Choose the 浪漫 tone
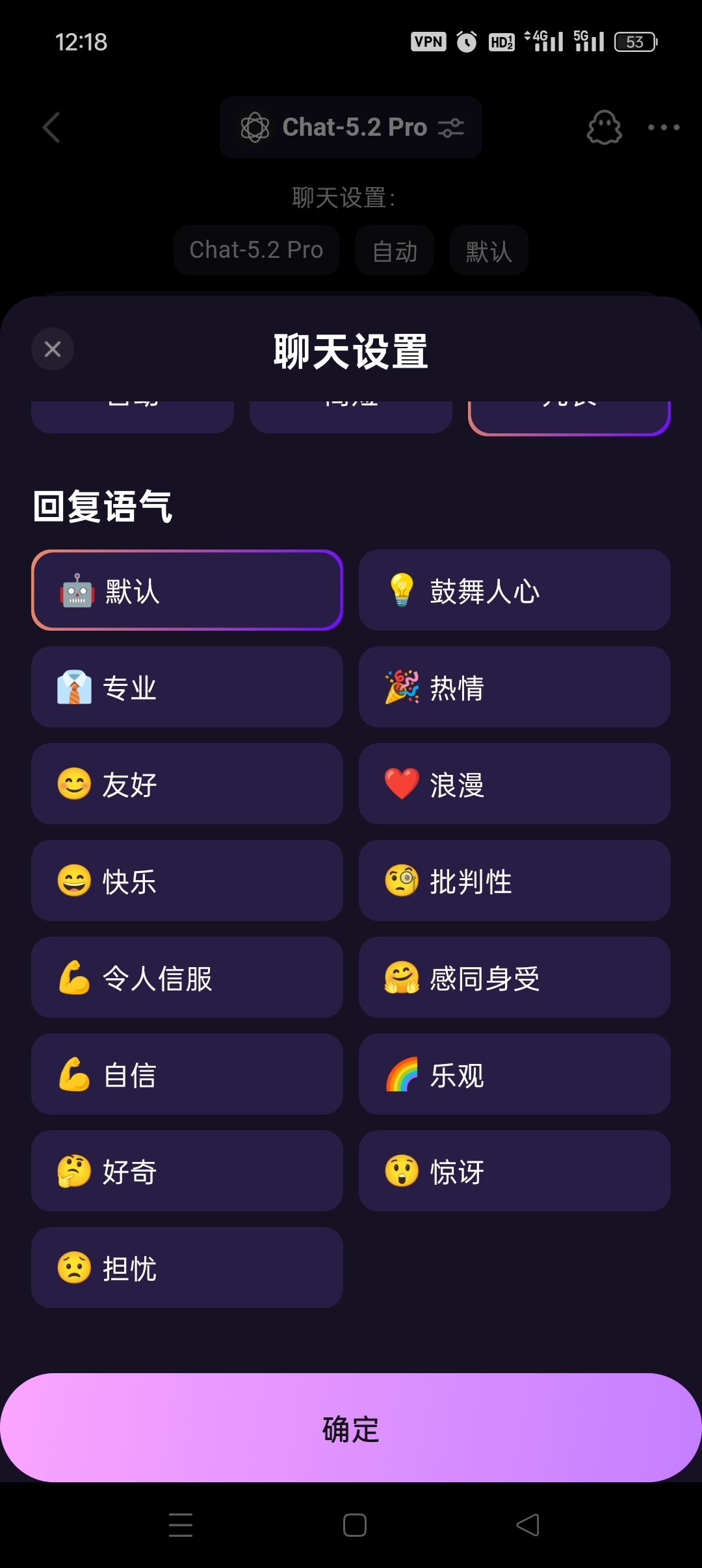This screenshot has width=702, height=1568. coord(514,784)
